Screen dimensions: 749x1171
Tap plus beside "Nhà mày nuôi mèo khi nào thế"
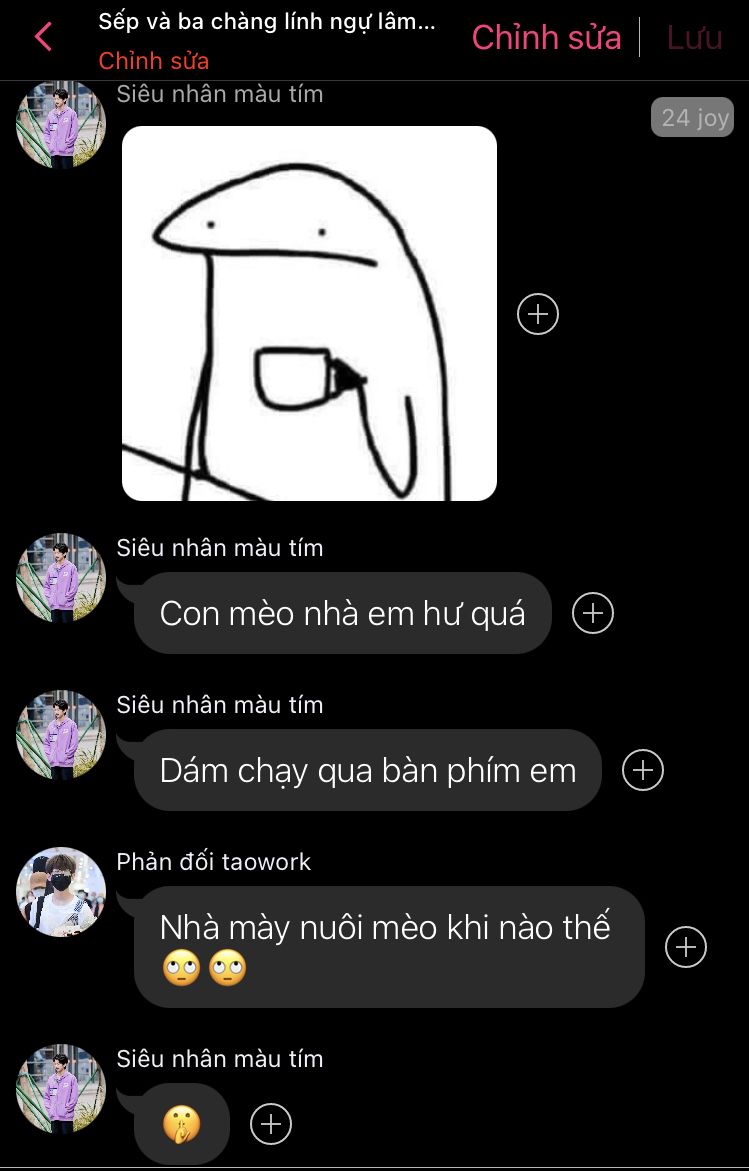pos(686,947)
